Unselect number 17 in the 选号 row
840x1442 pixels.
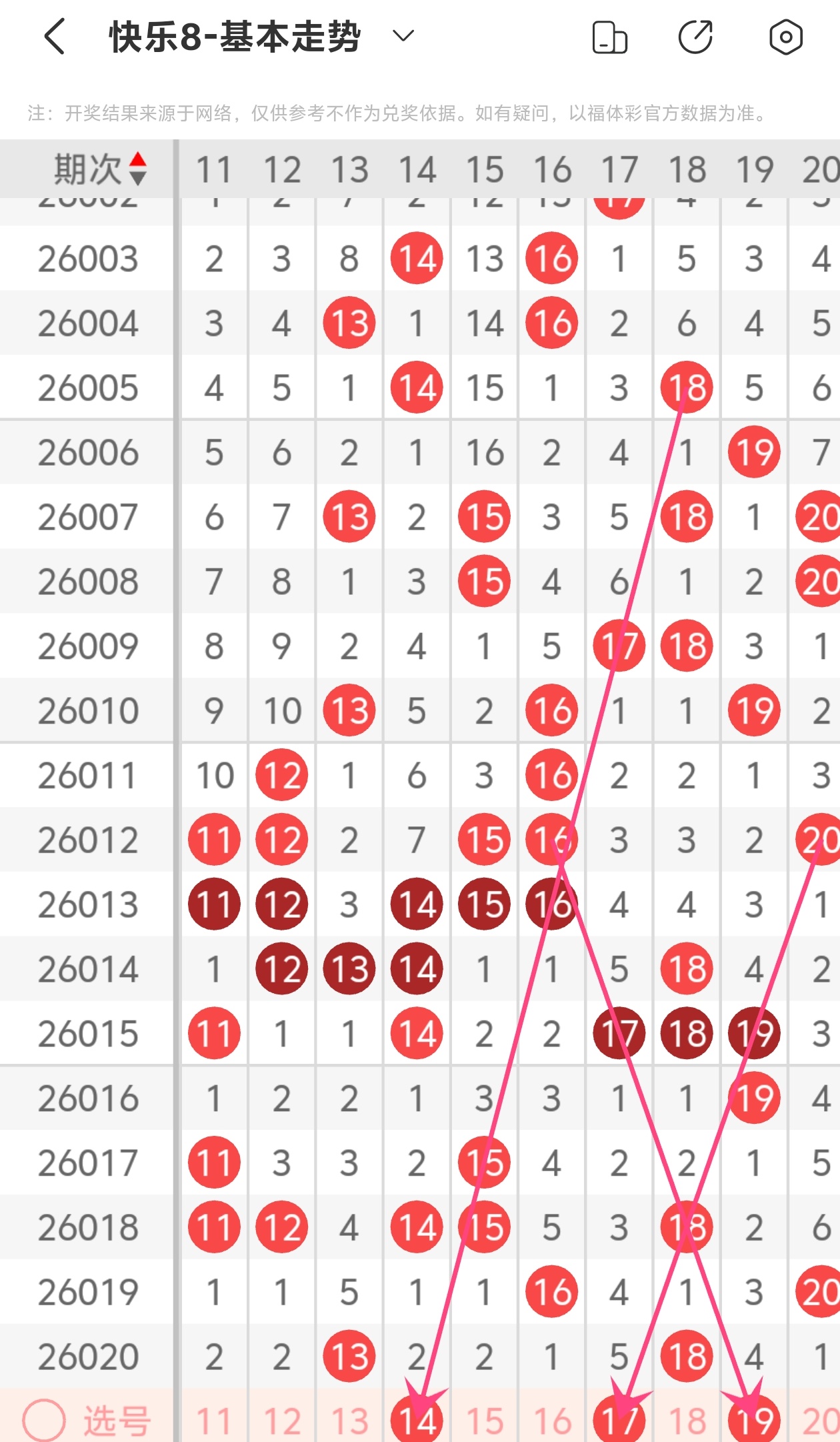[619, 1421]
